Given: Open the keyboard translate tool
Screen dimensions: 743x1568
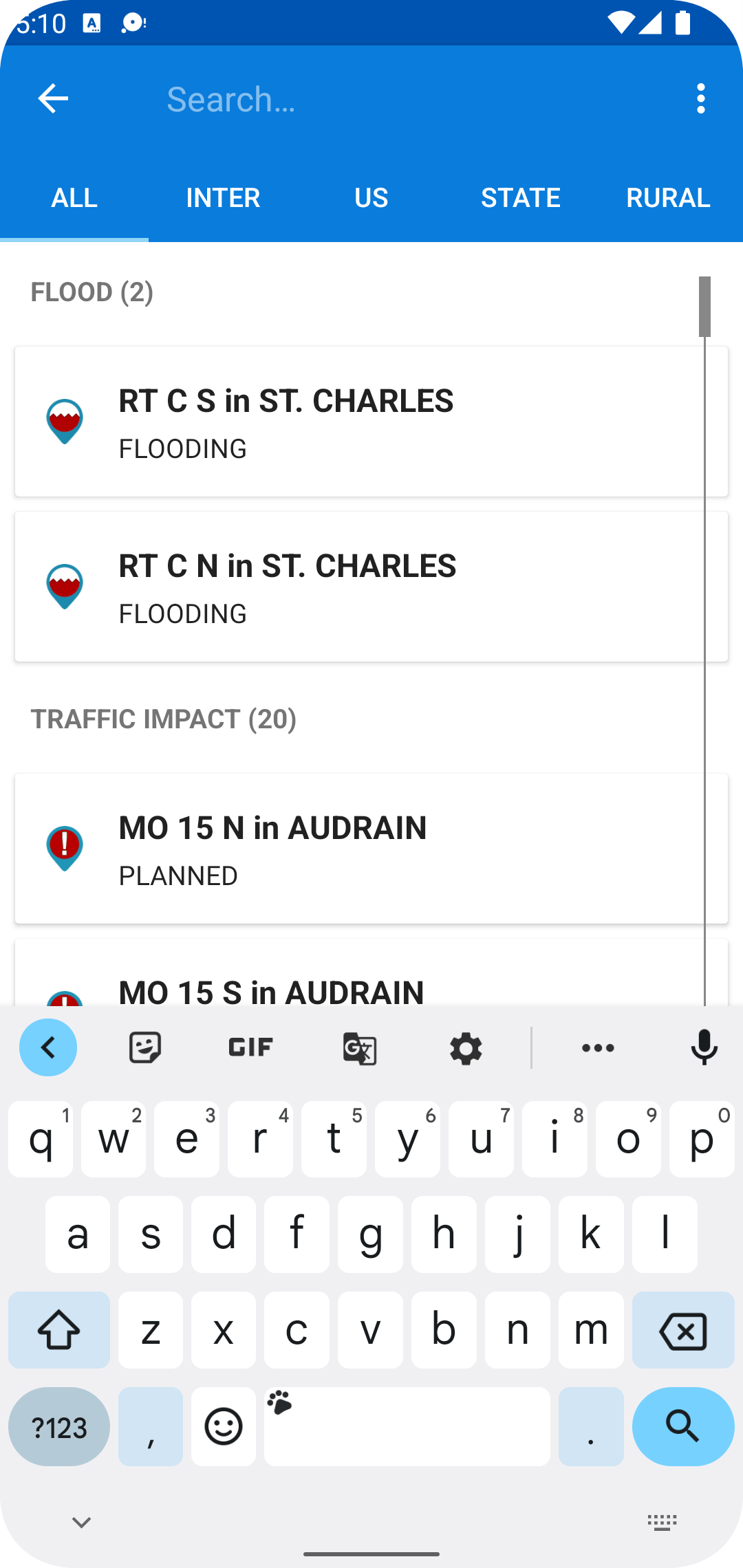Looking at the screenshot, I should point(360,1049).
